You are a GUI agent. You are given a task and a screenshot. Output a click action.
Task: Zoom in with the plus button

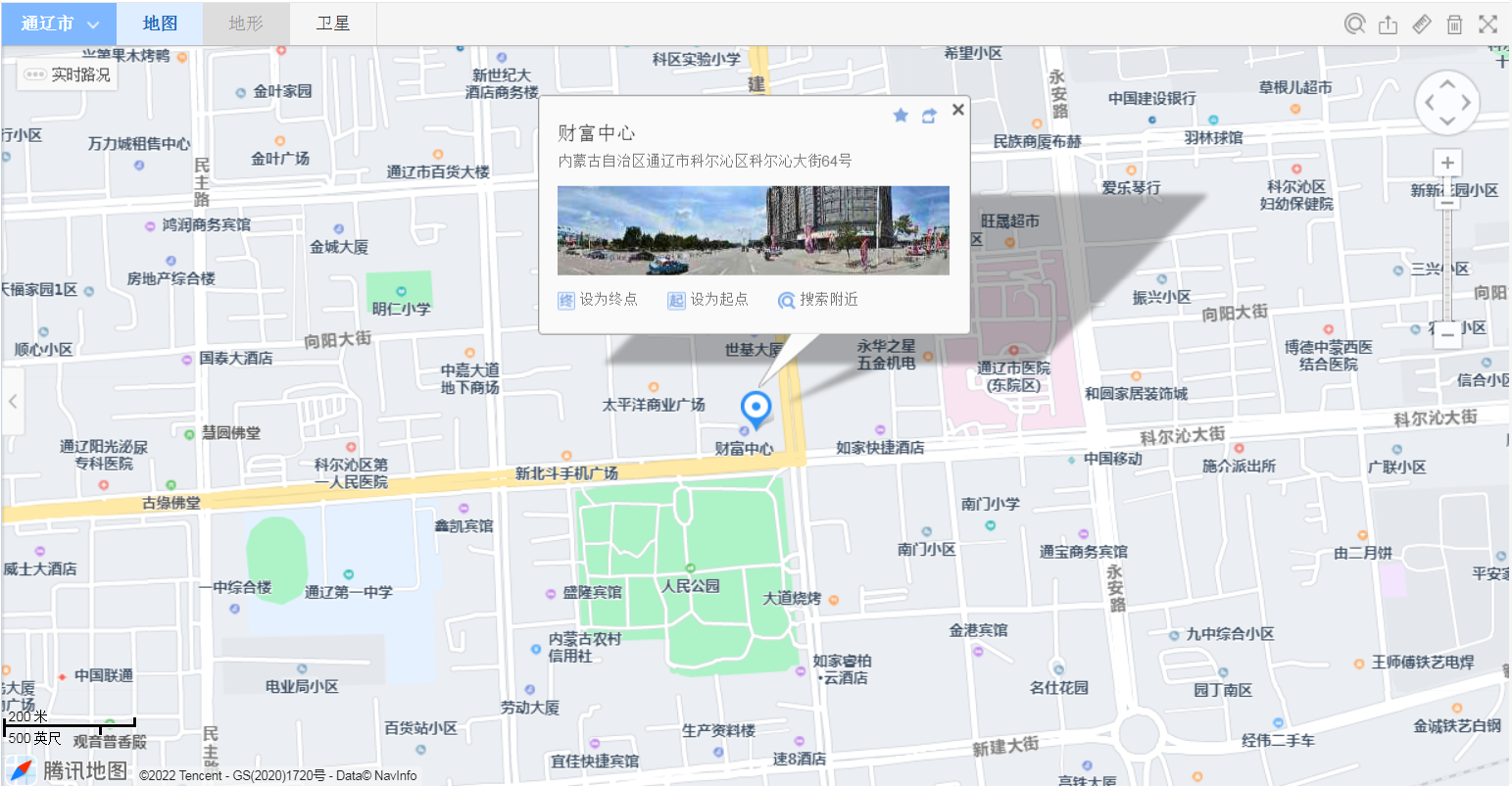tap(1447, 164)
